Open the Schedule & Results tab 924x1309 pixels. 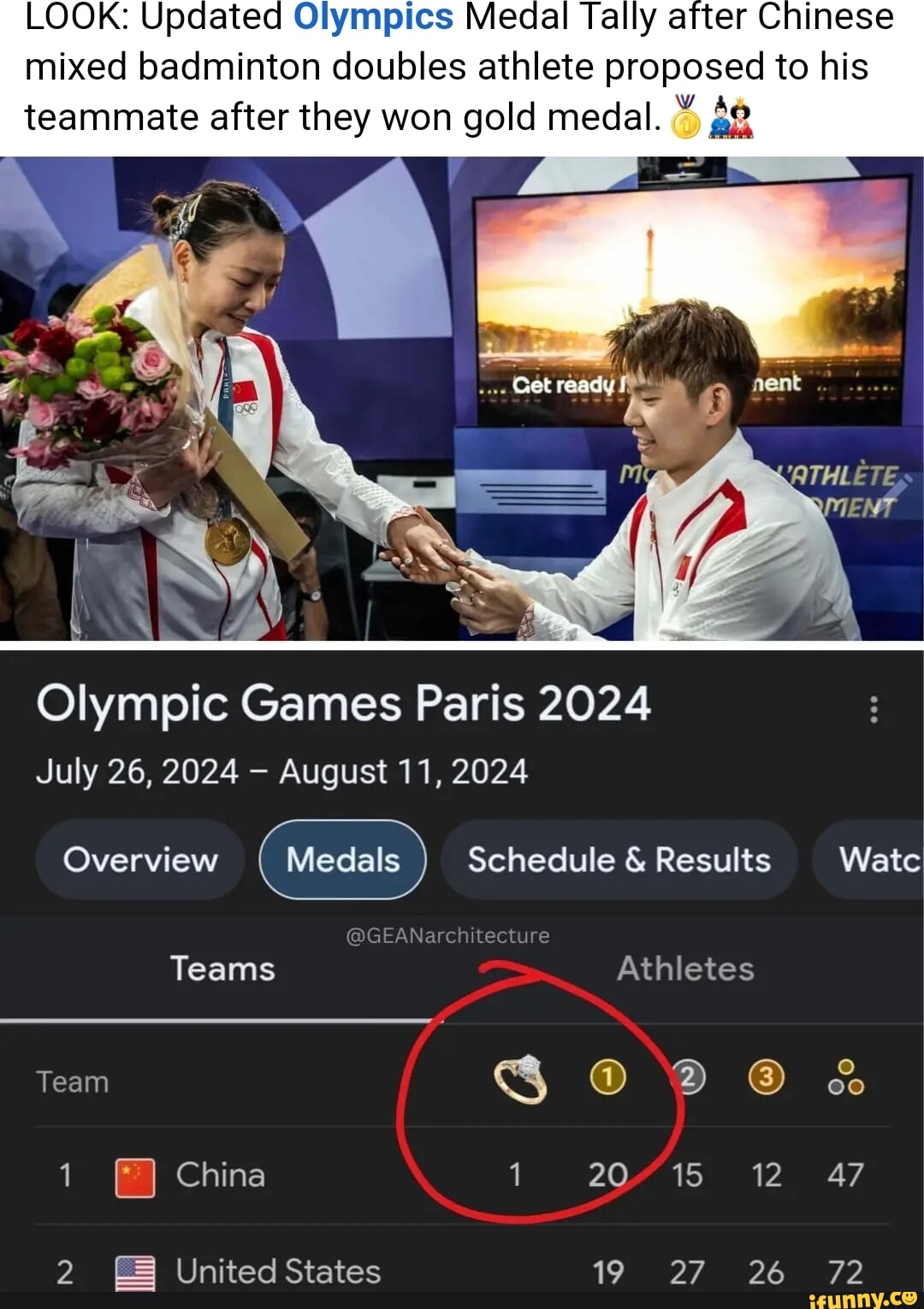[618, 862]
